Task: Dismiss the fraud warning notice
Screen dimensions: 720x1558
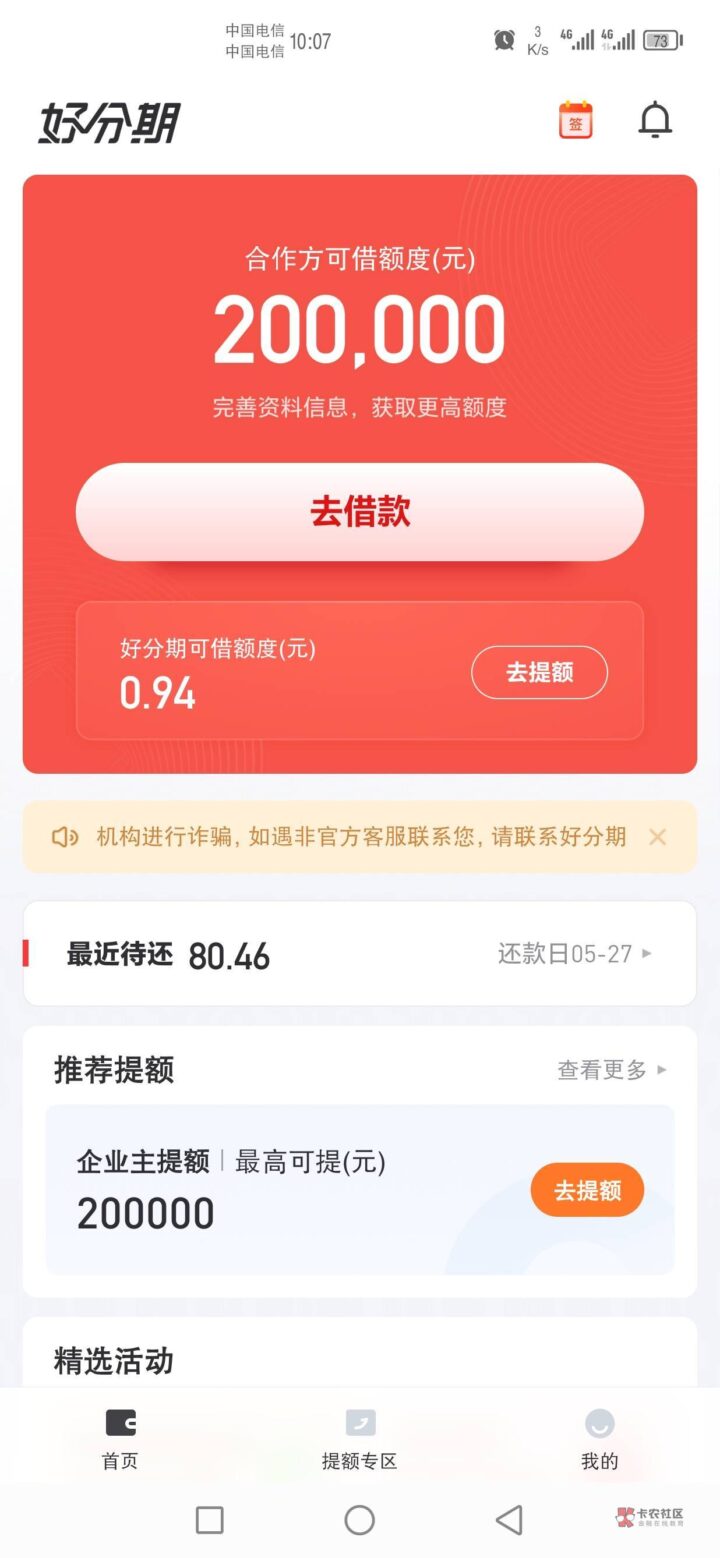Action: (x=657, y=837)
